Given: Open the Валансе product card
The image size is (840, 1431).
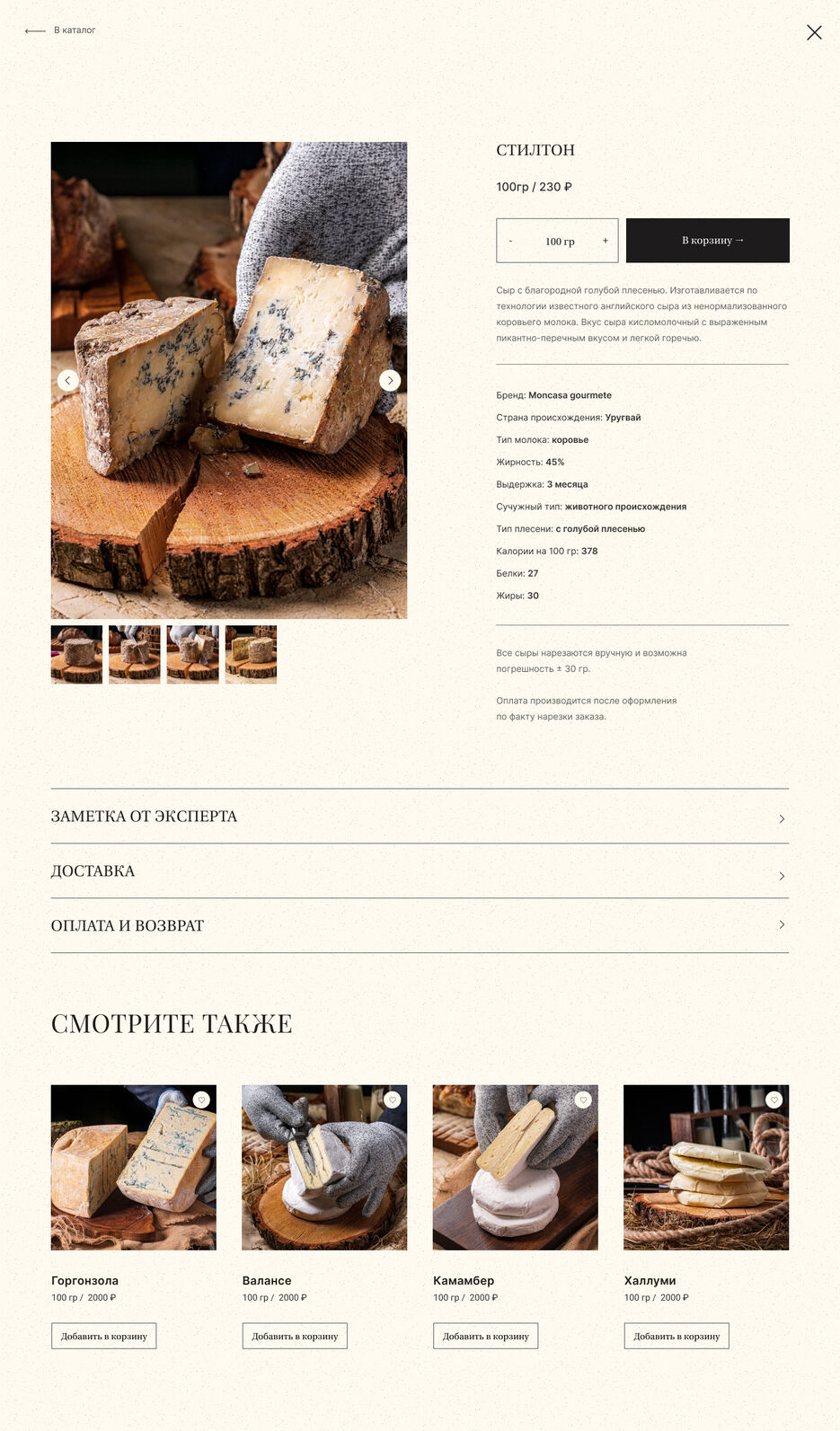Looking at the screenshot, I should [324, 1168].
